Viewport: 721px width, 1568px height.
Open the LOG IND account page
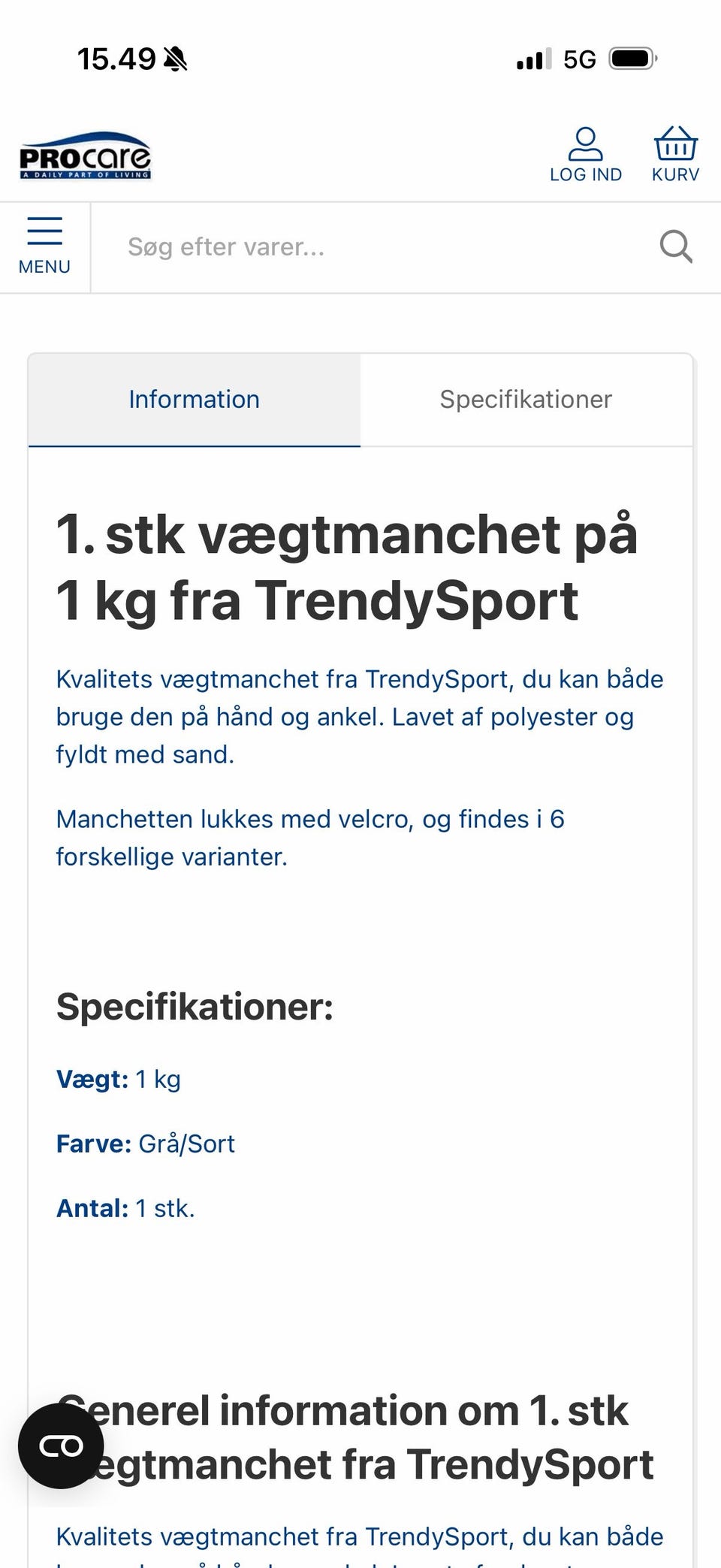point(586,156)
